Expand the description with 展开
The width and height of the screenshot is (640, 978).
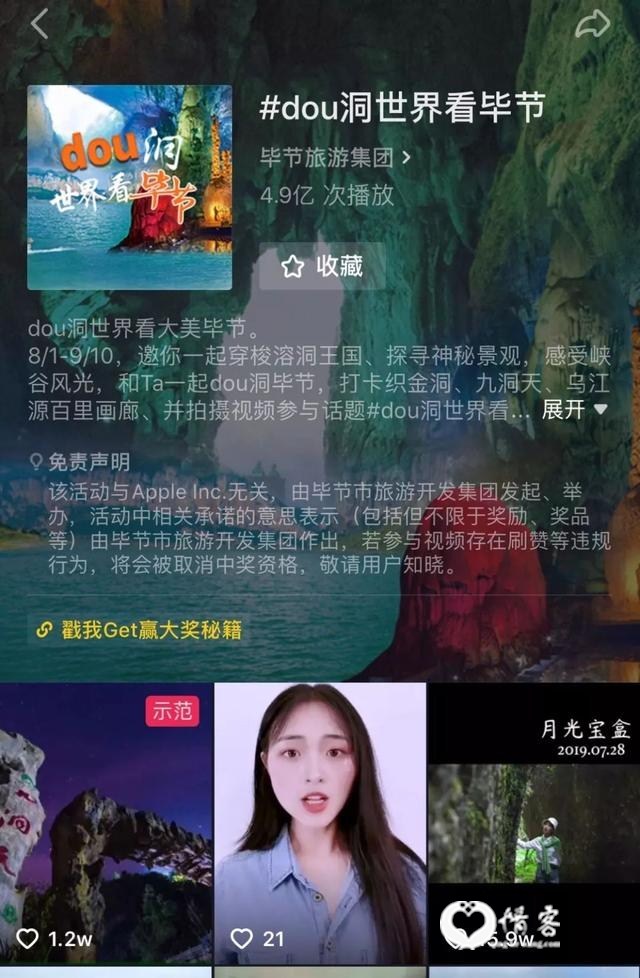[574, 409]
